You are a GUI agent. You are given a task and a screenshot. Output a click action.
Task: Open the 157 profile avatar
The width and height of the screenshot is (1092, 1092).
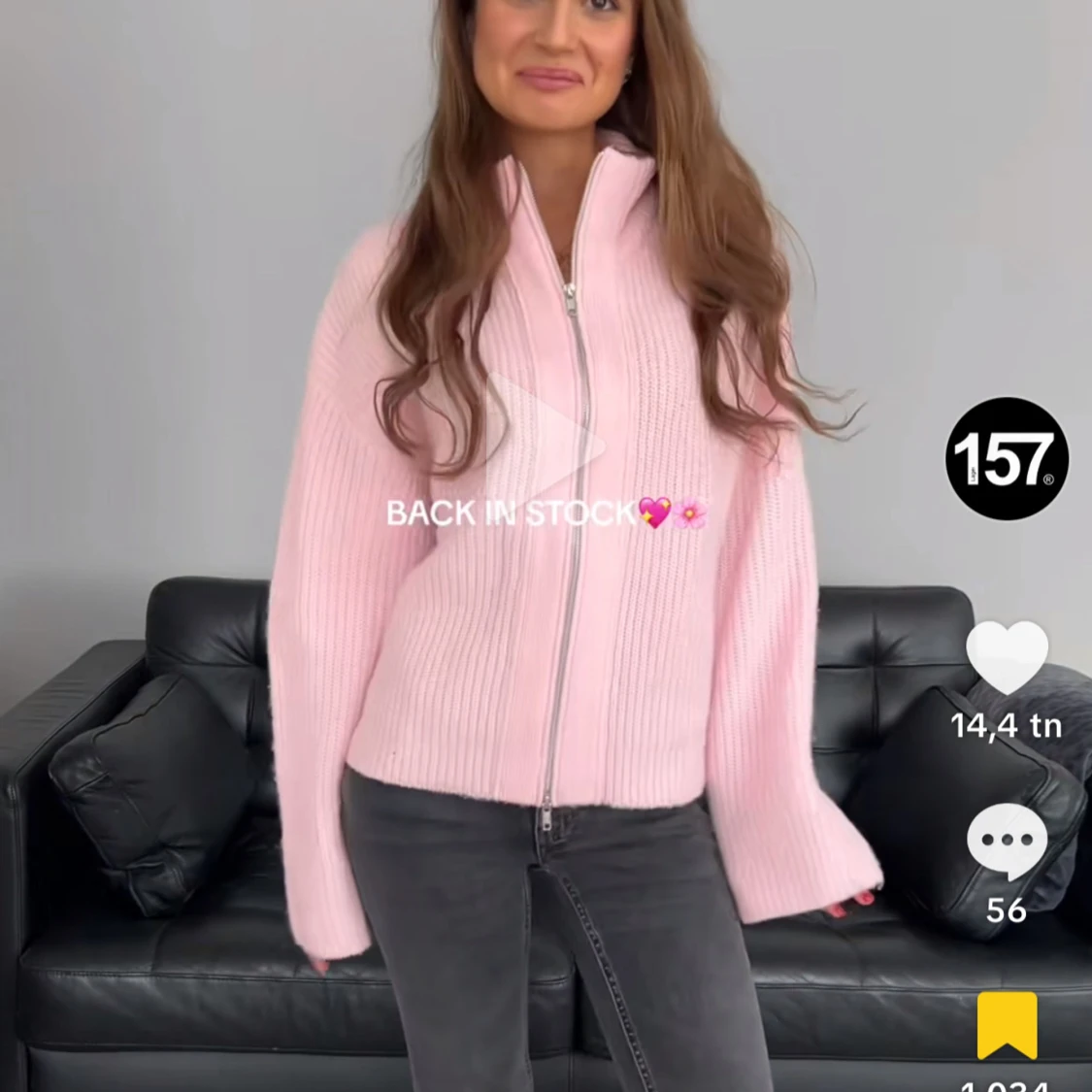click(x=1006, y=459)
